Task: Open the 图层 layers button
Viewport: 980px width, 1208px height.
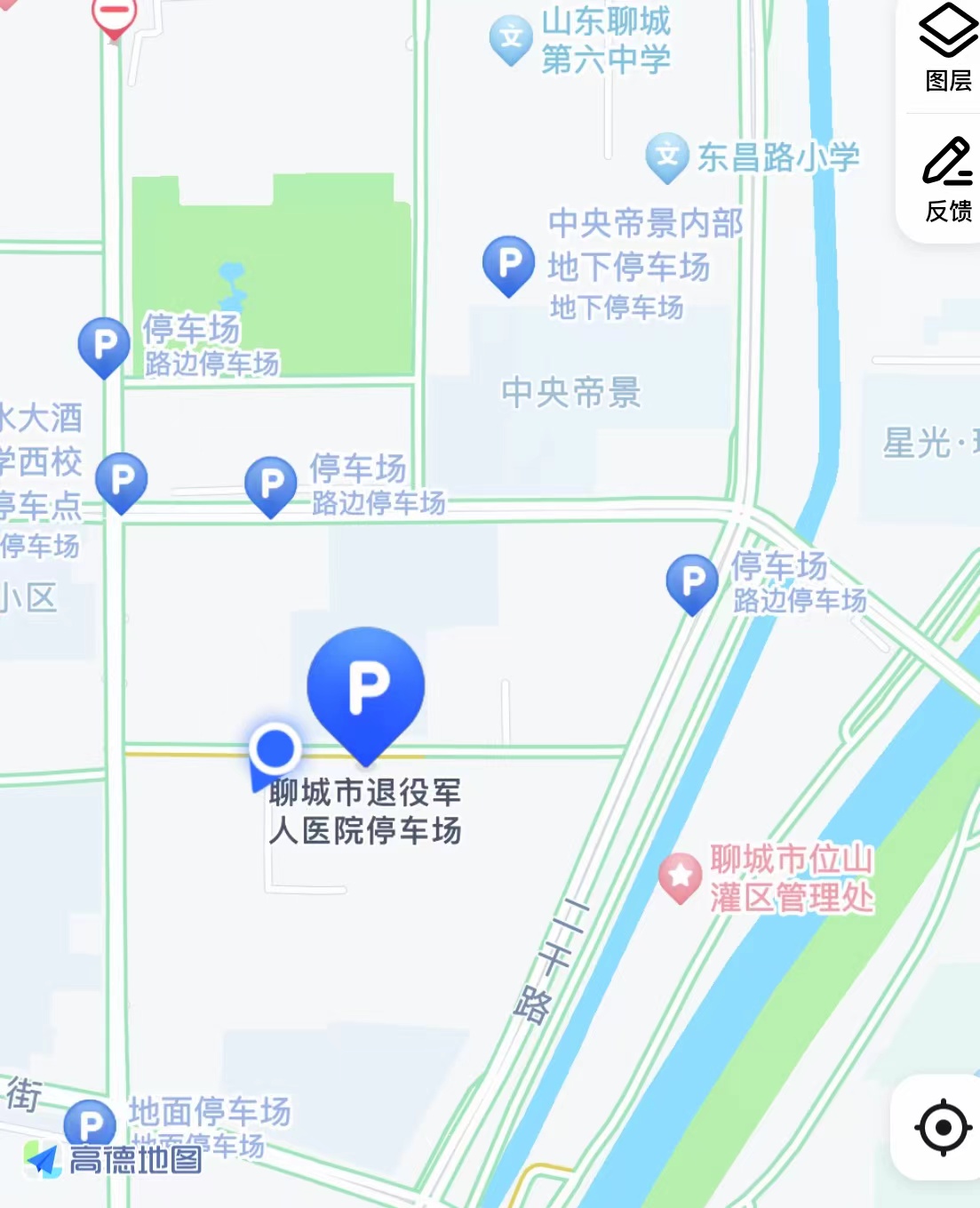Action: coord(947,49)
